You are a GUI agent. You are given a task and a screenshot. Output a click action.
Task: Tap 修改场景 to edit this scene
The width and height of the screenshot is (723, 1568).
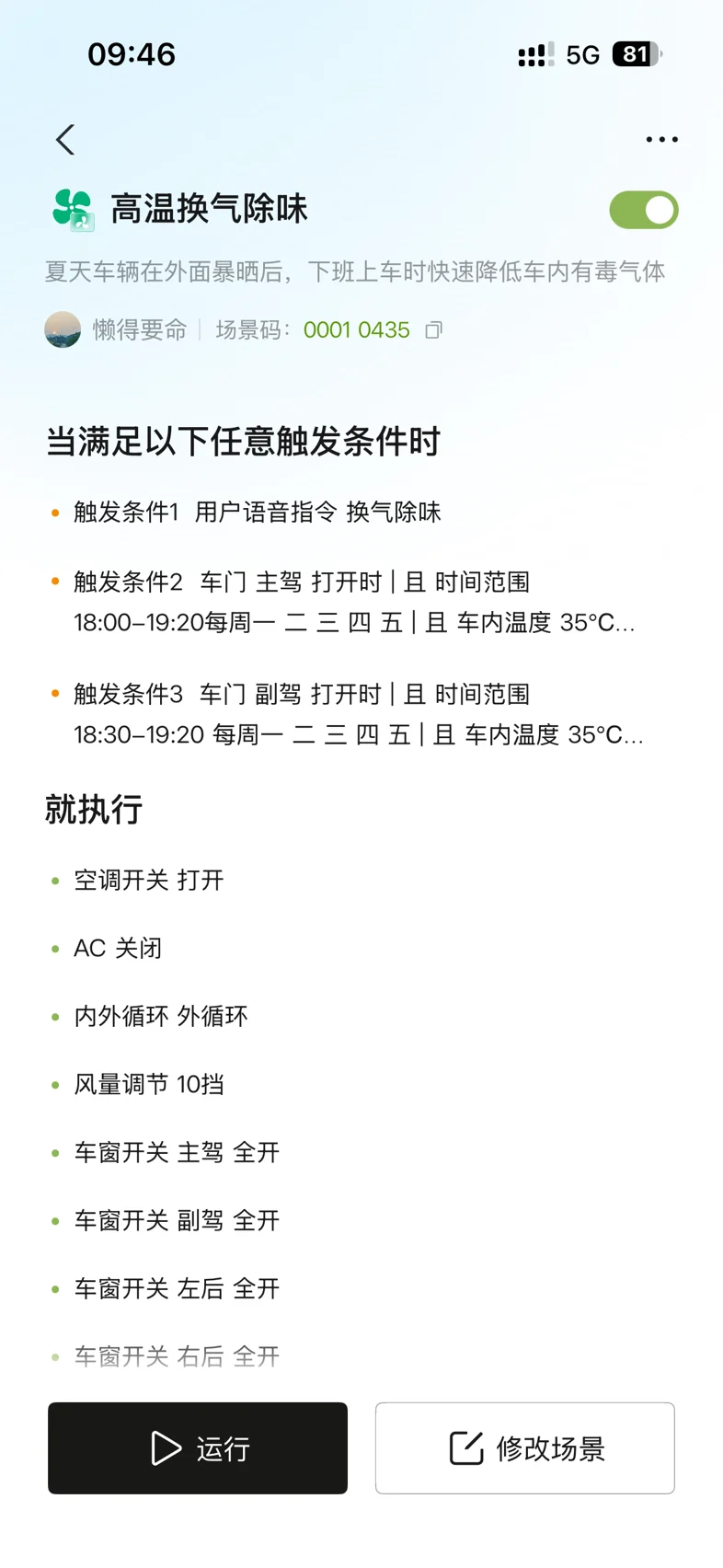[x=525, y=1447]
